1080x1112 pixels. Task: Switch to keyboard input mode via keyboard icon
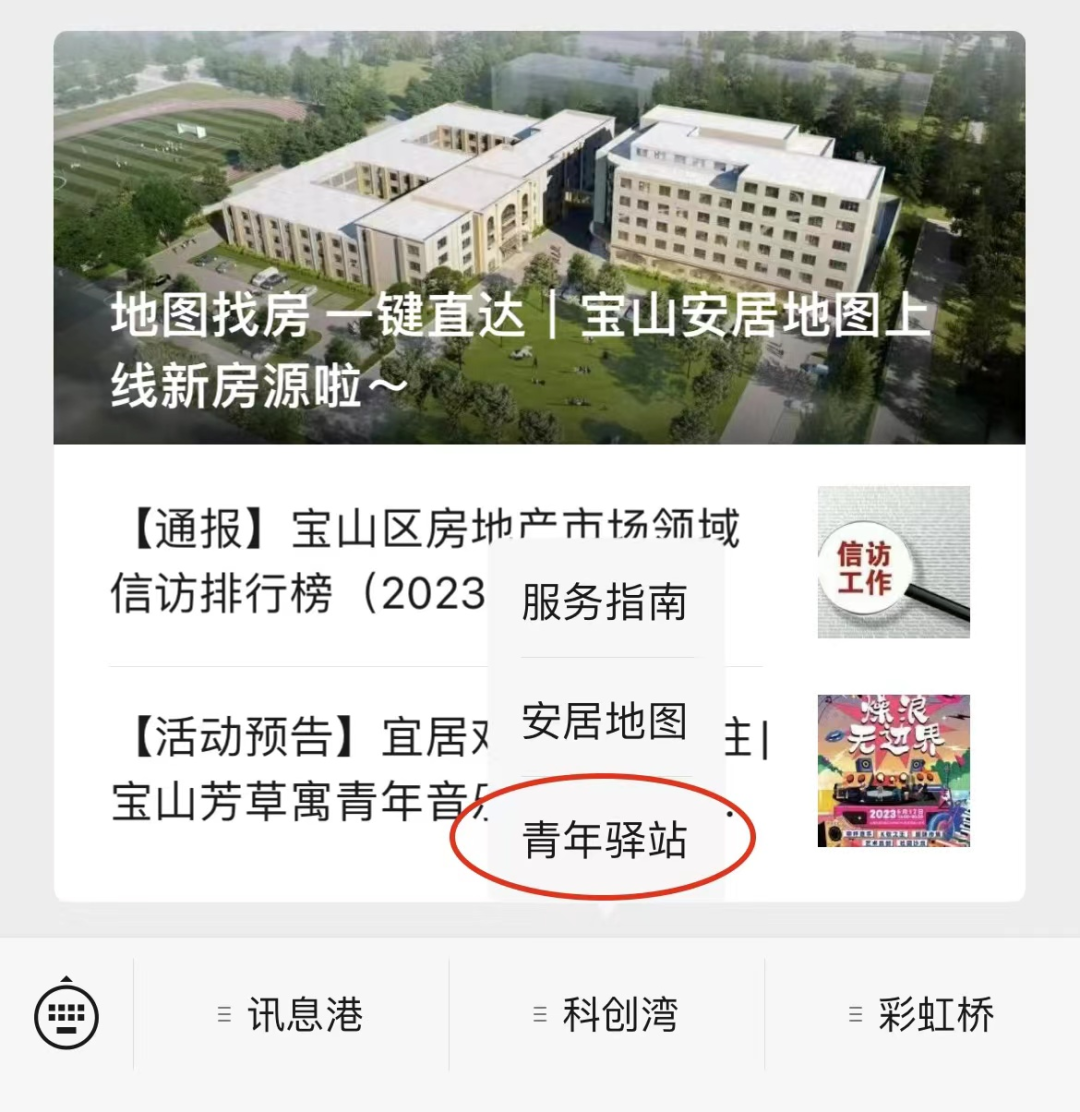click(x=64, y=1018)
